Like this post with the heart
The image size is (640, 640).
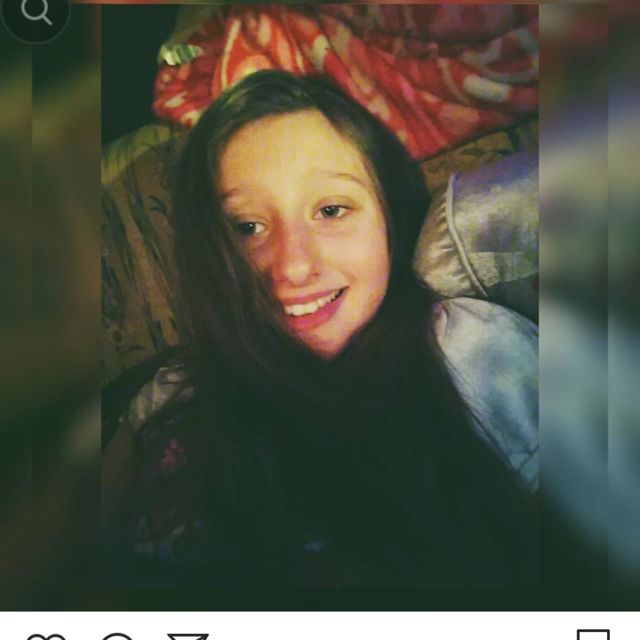[x=45, y=636]
